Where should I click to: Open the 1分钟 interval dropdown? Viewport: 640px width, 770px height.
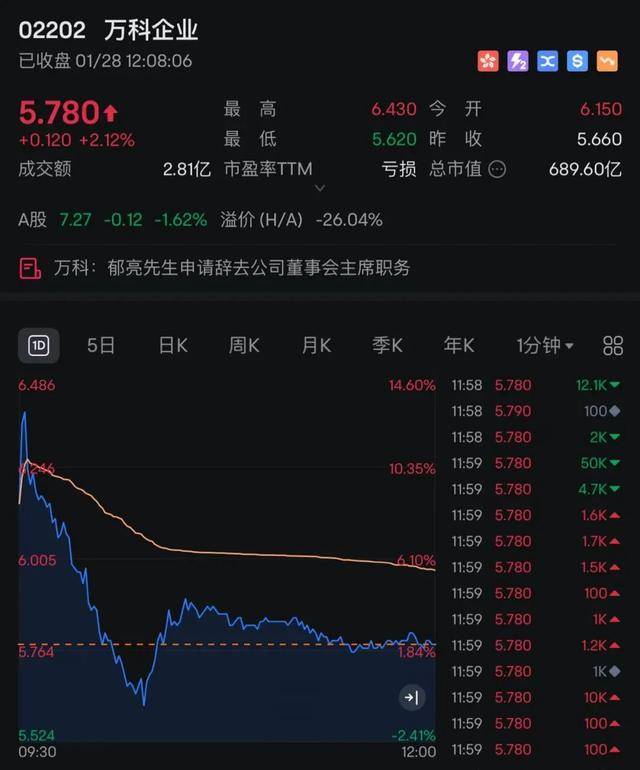(x=544, y=346)
